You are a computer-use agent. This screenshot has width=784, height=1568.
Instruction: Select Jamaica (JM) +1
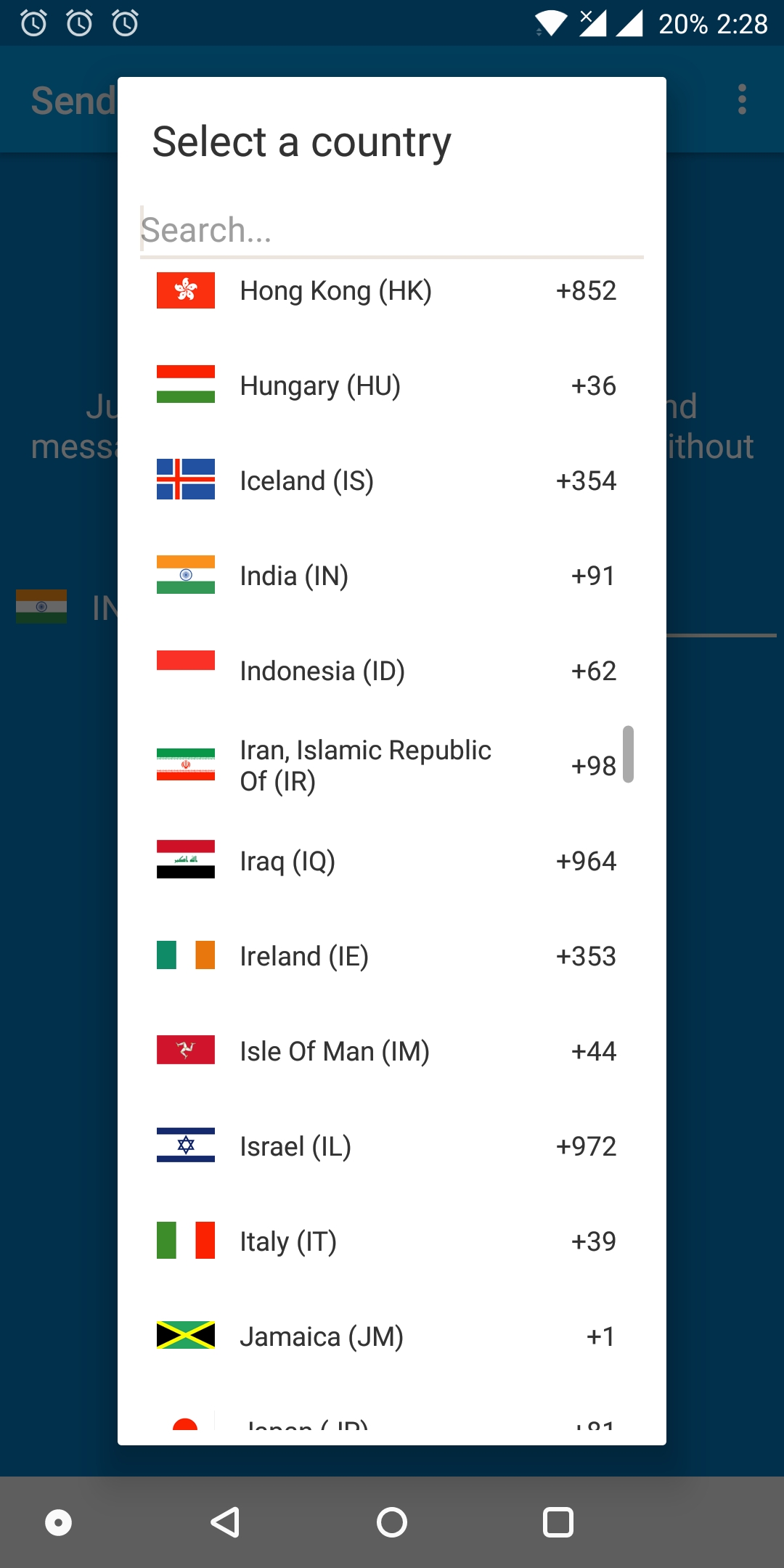pos(392,1336)
